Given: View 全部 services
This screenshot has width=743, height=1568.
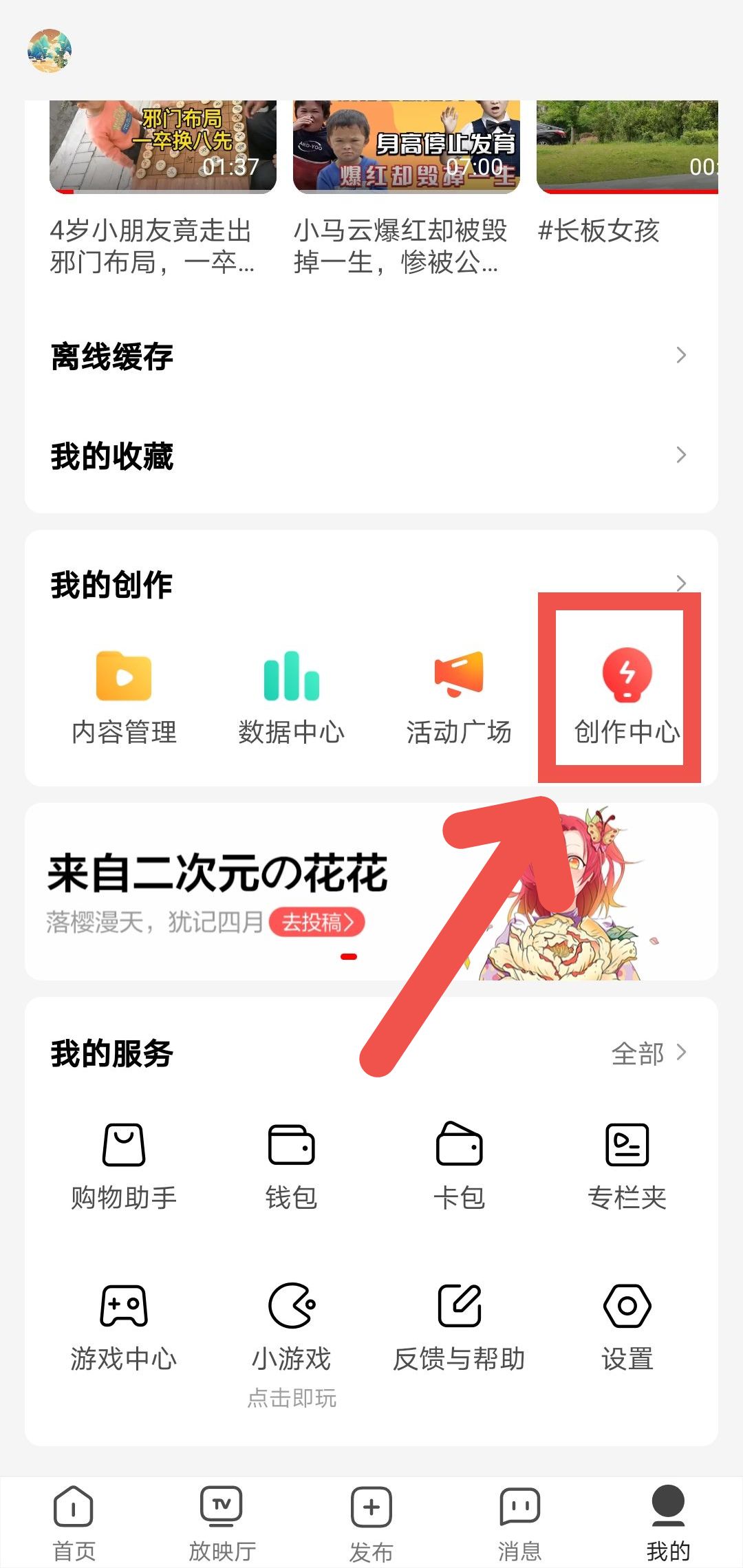Looking at the screenshot, I should click(x=649, y=1053).
